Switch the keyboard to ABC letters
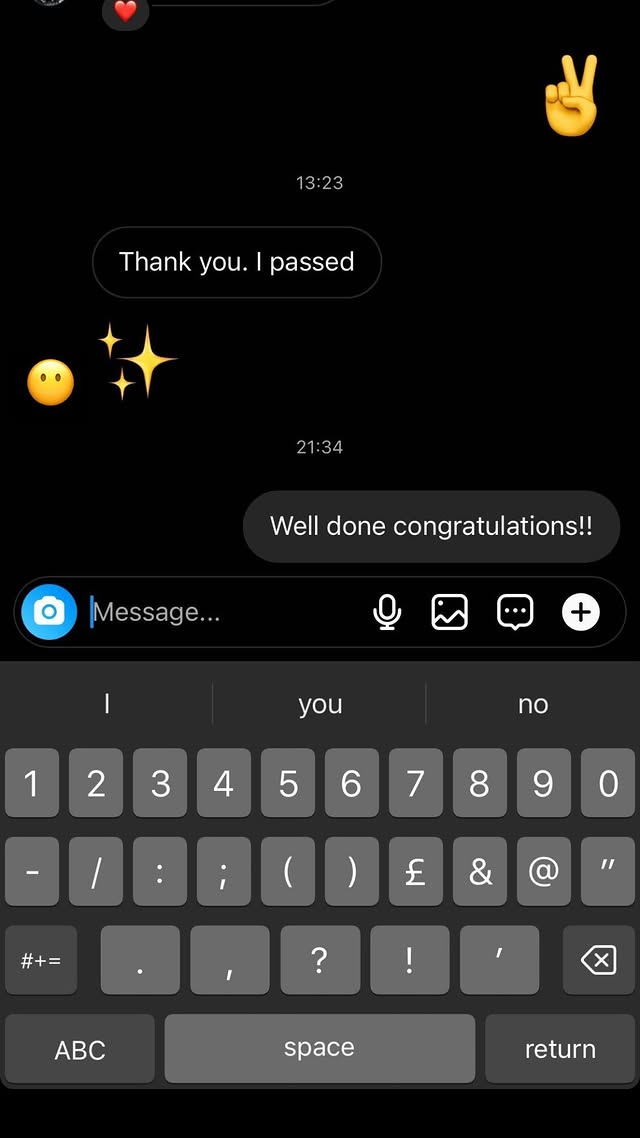The image size is (640, 1138). (80, 1049)
